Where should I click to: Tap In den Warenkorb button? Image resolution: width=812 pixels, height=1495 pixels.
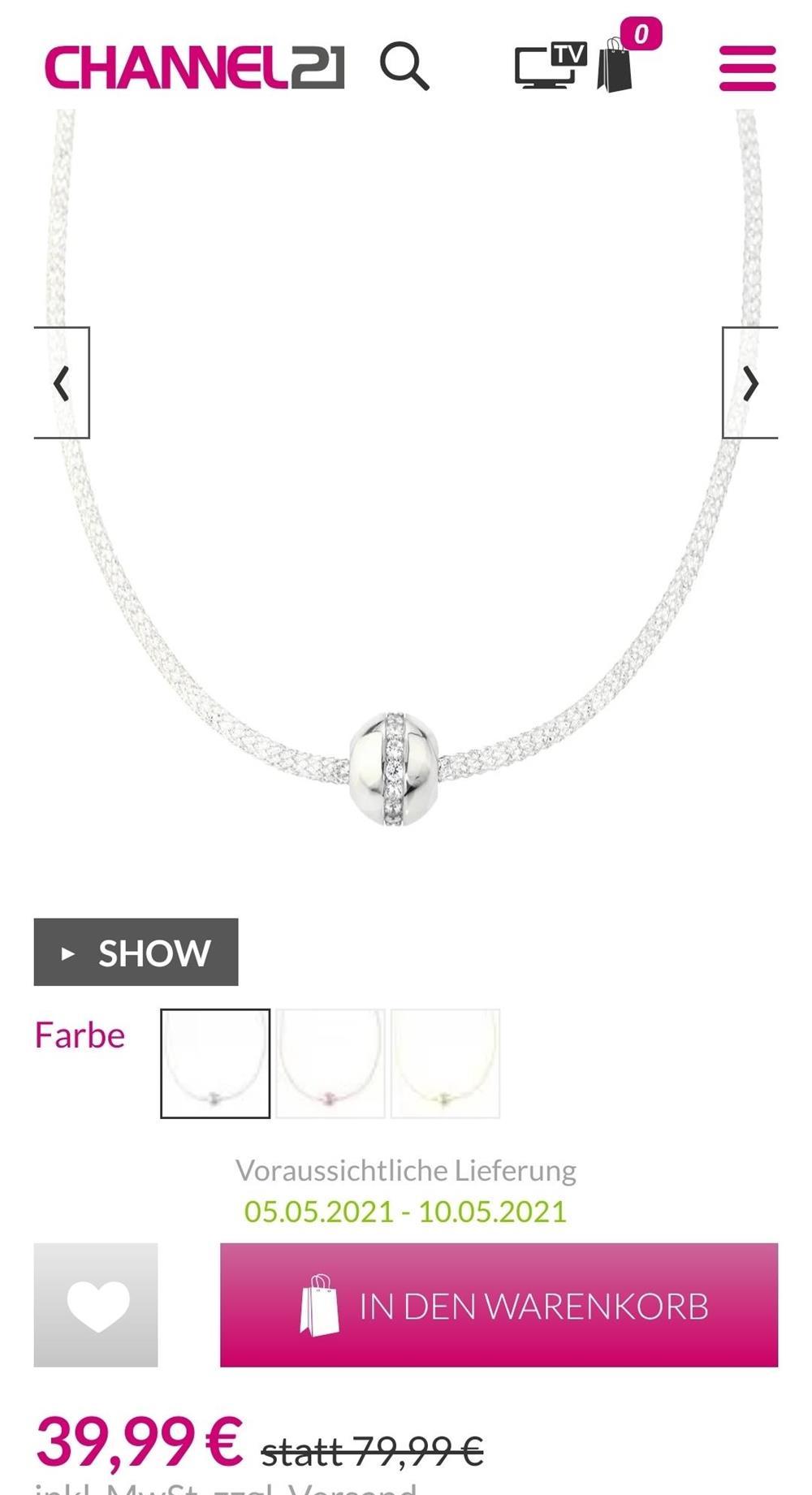499,1305
